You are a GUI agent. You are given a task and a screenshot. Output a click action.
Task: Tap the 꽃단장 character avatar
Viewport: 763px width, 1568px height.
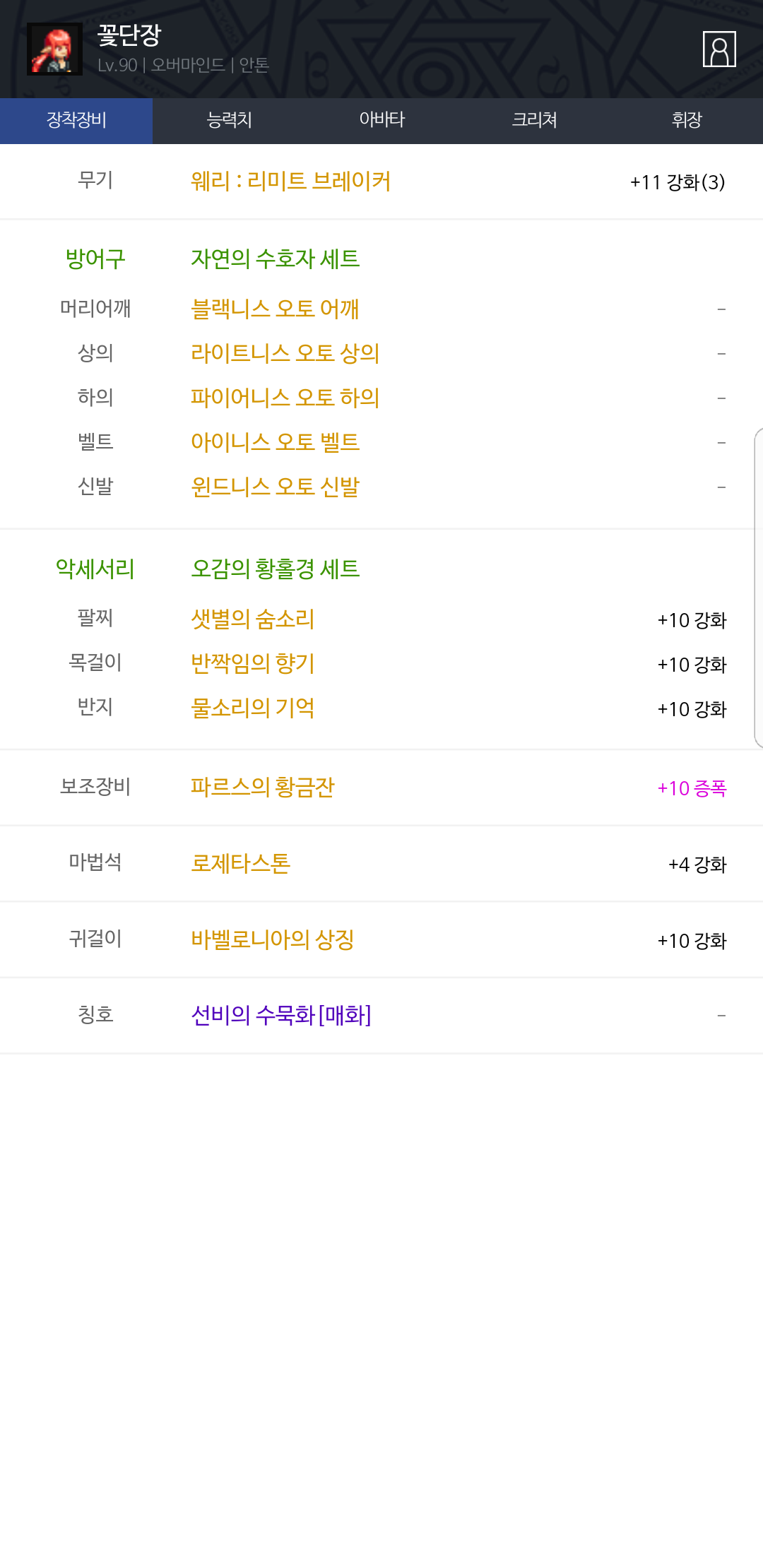click(54, 49)
